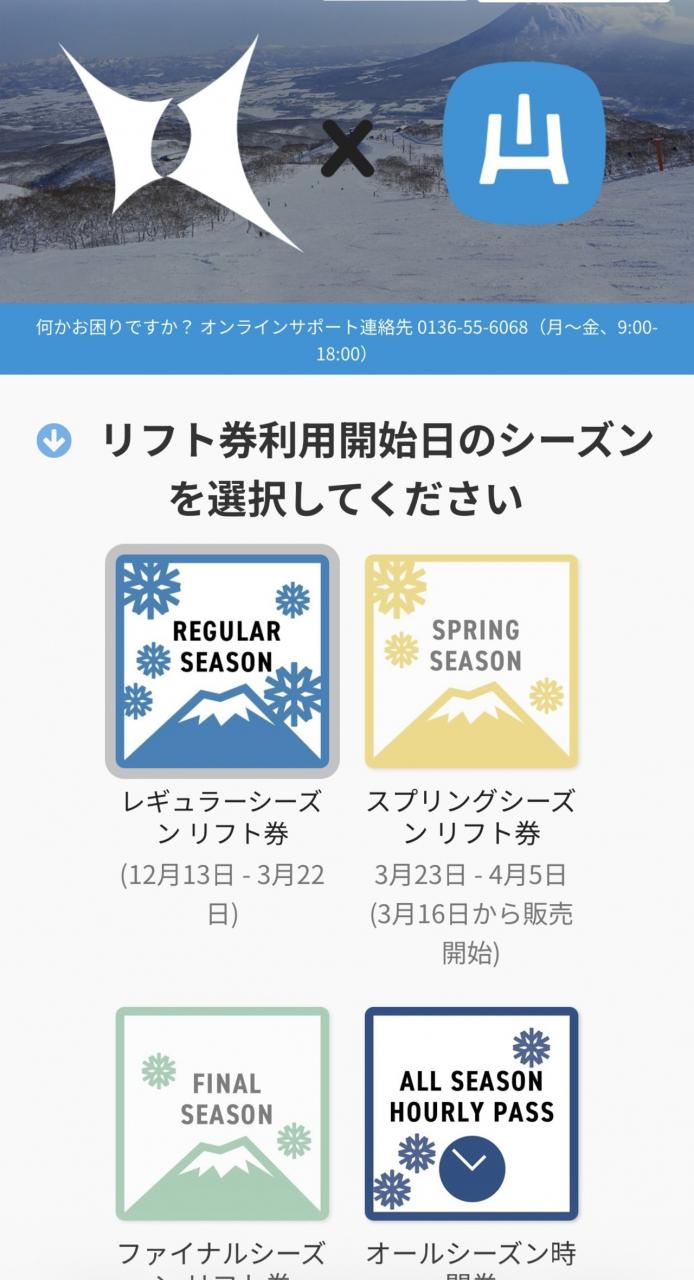Select the Regular Season lift ticket tile
Screen dimensions: 694x1280
[x=222, y=661]
